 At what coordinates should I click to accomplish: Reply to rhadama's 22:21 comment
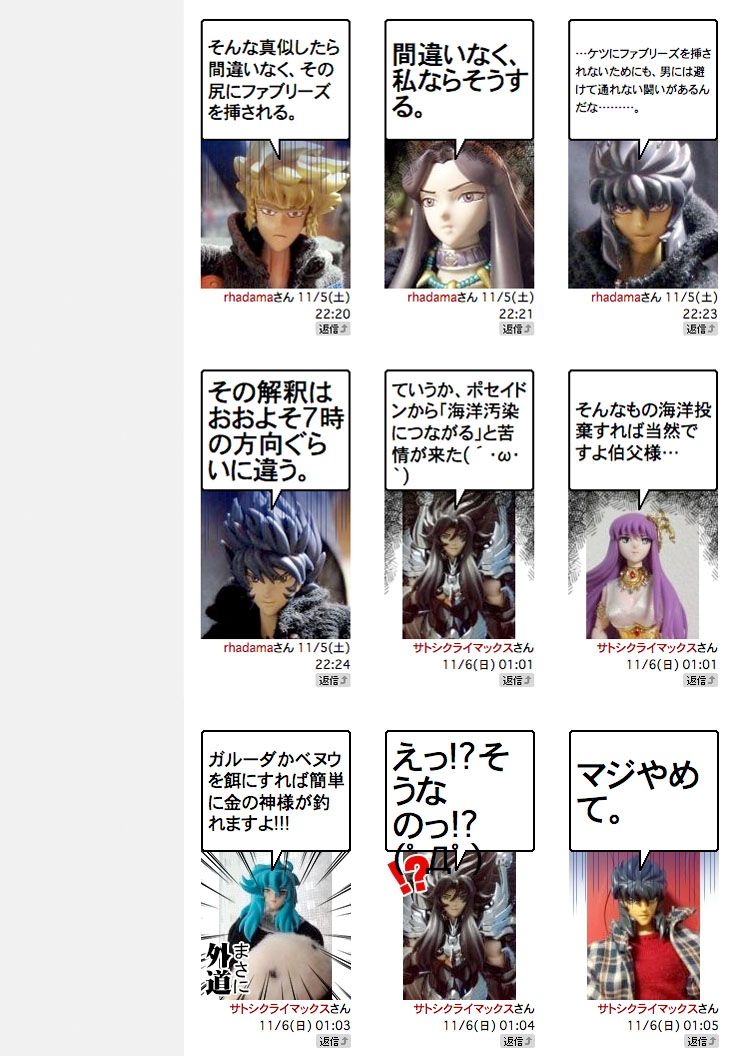(518, 328)
